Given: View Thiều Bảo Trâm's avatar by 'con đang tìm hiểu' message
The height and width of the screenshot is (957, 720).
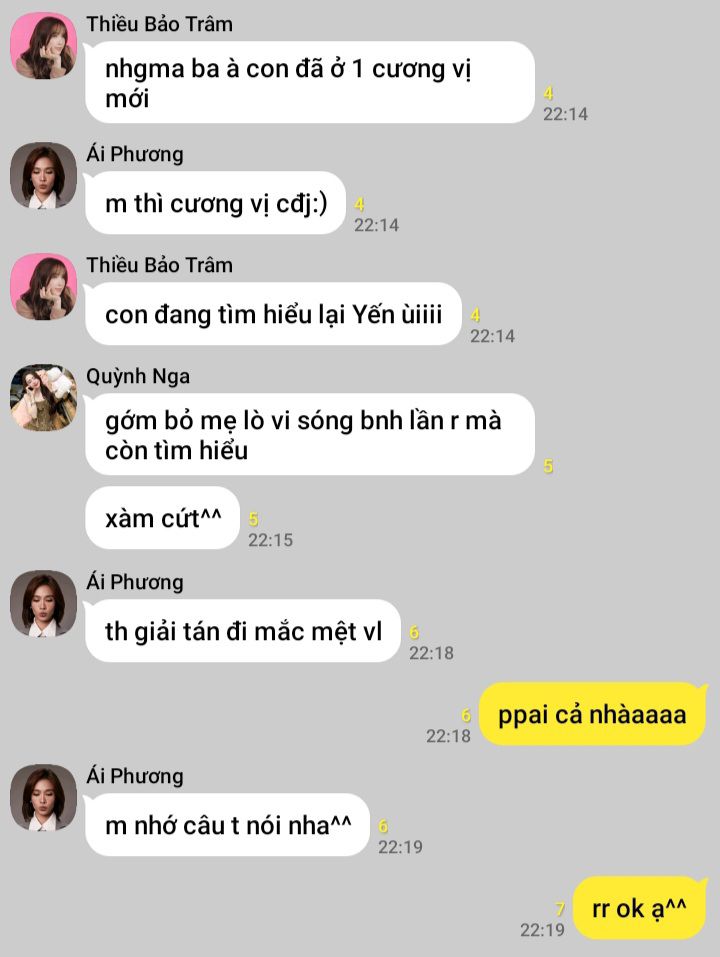Looking at the screenshot, I should [x=44, y=286].
